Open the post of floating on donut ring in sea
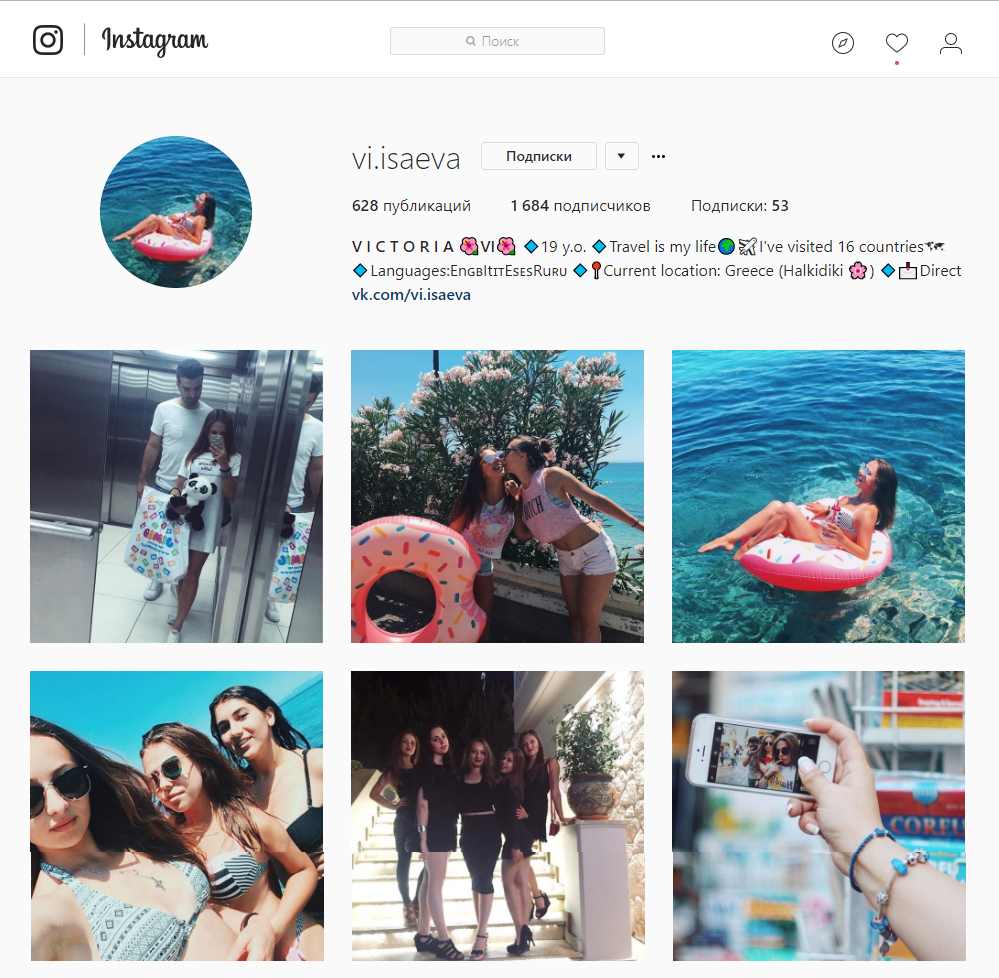Image resolution: width=999 pixels, height=978 pixels. click(x=818, y=496)
